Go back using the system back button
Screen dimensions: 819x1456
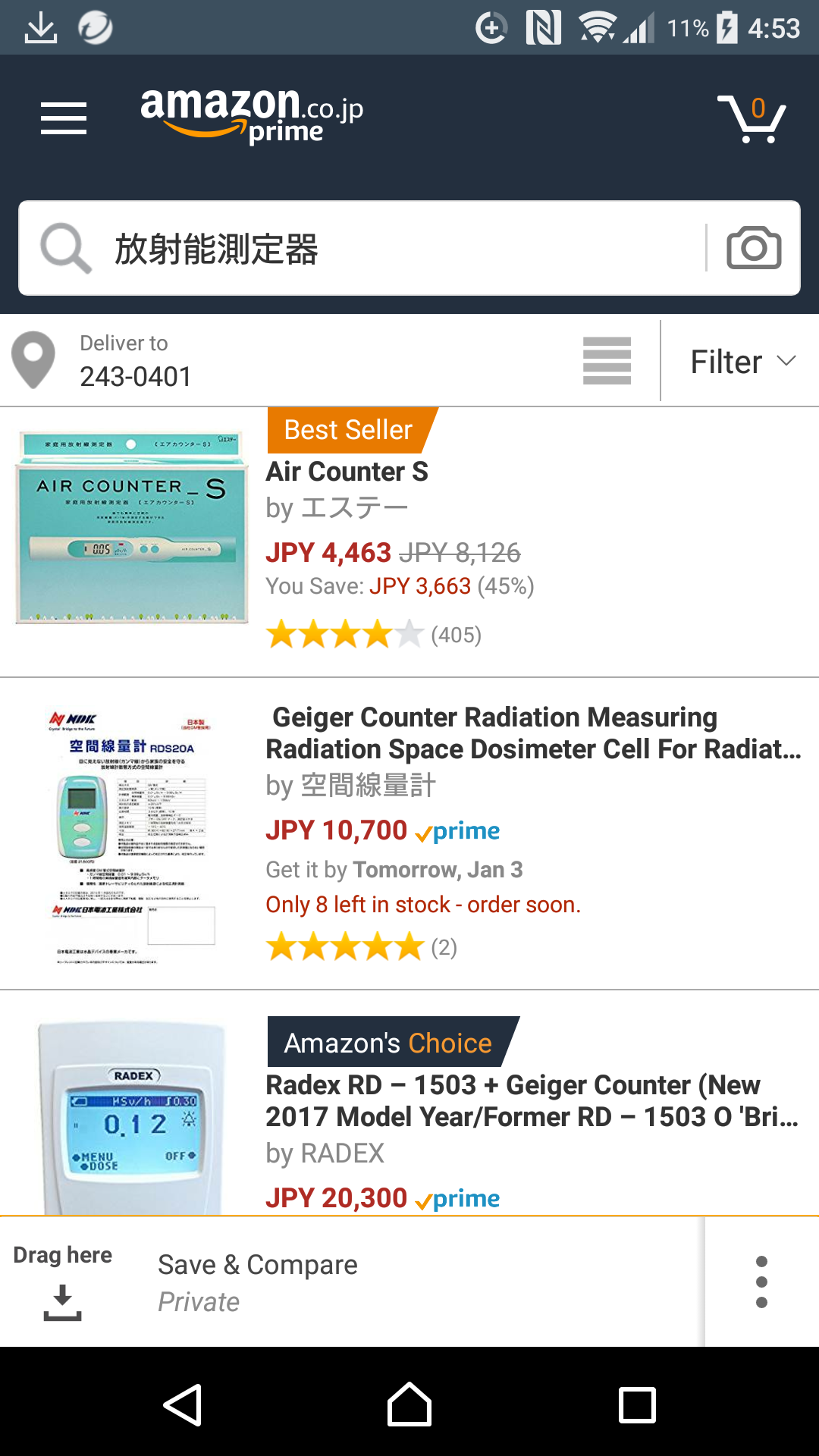[x=183, y=1404]
